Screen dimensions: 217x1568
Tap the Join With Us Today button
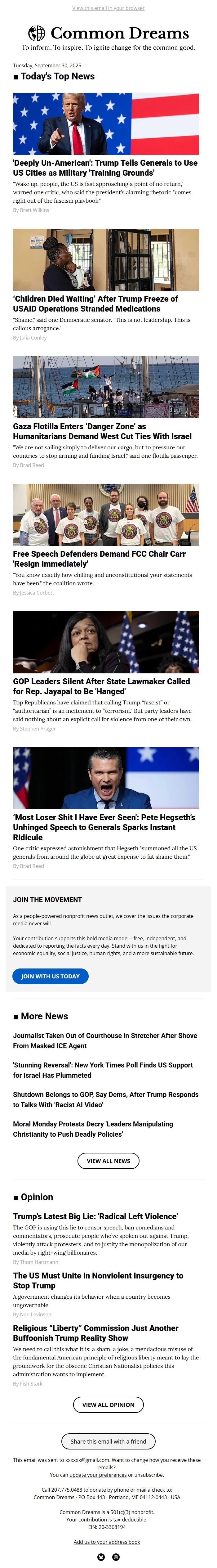51,976
